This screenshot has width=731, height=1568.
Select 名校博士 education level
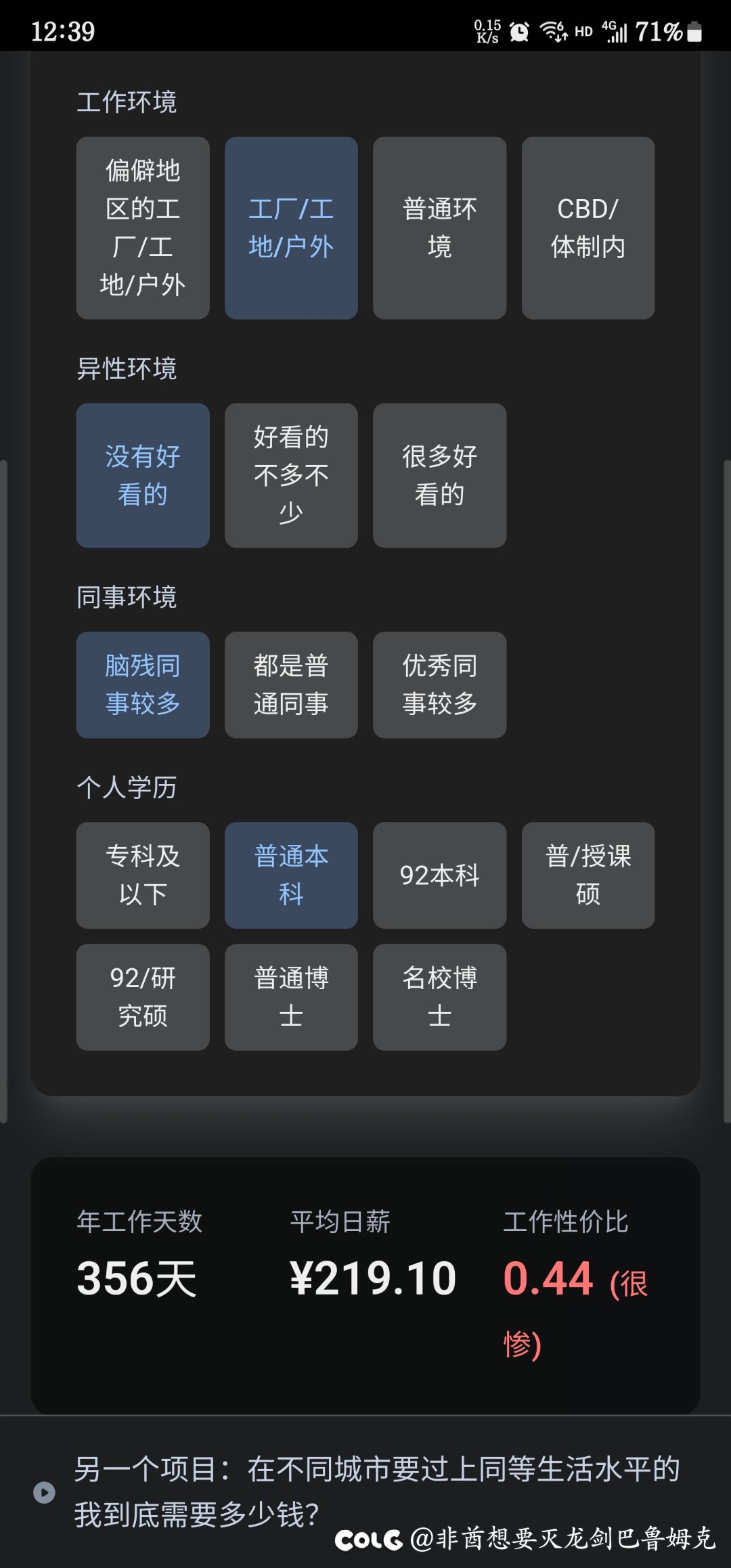[439, 997]
